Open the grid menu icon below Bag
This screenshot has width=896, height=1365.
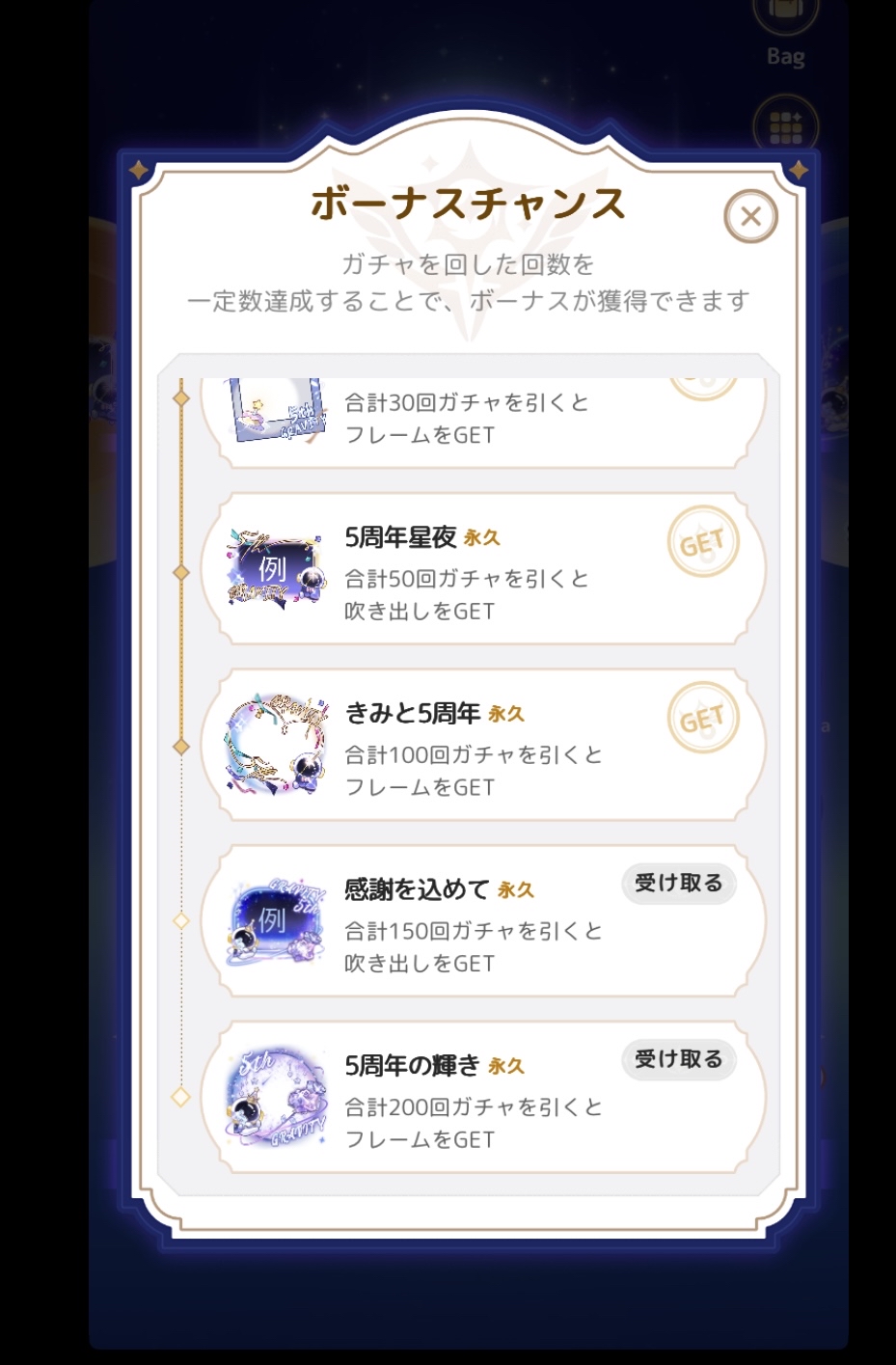[785, 126]
